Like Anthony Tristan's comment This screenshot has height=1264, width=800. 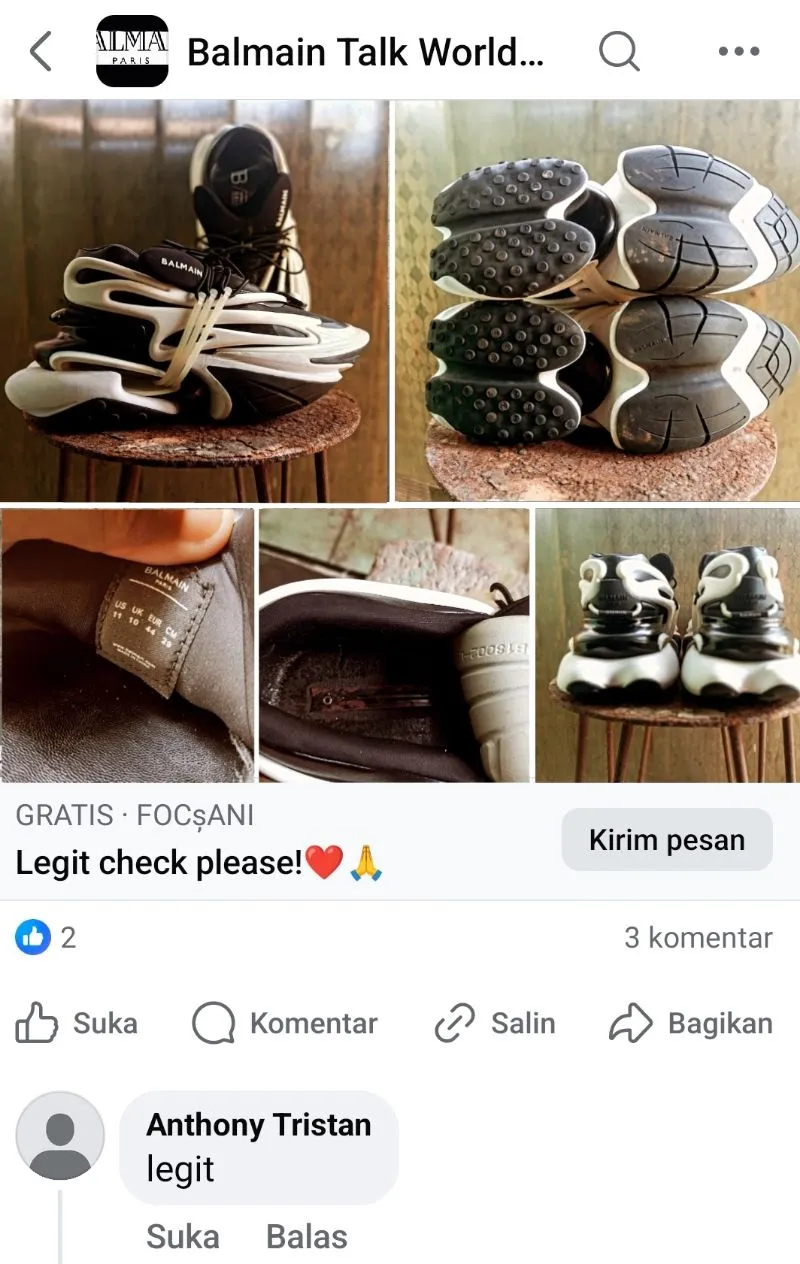coord(182,1237)
